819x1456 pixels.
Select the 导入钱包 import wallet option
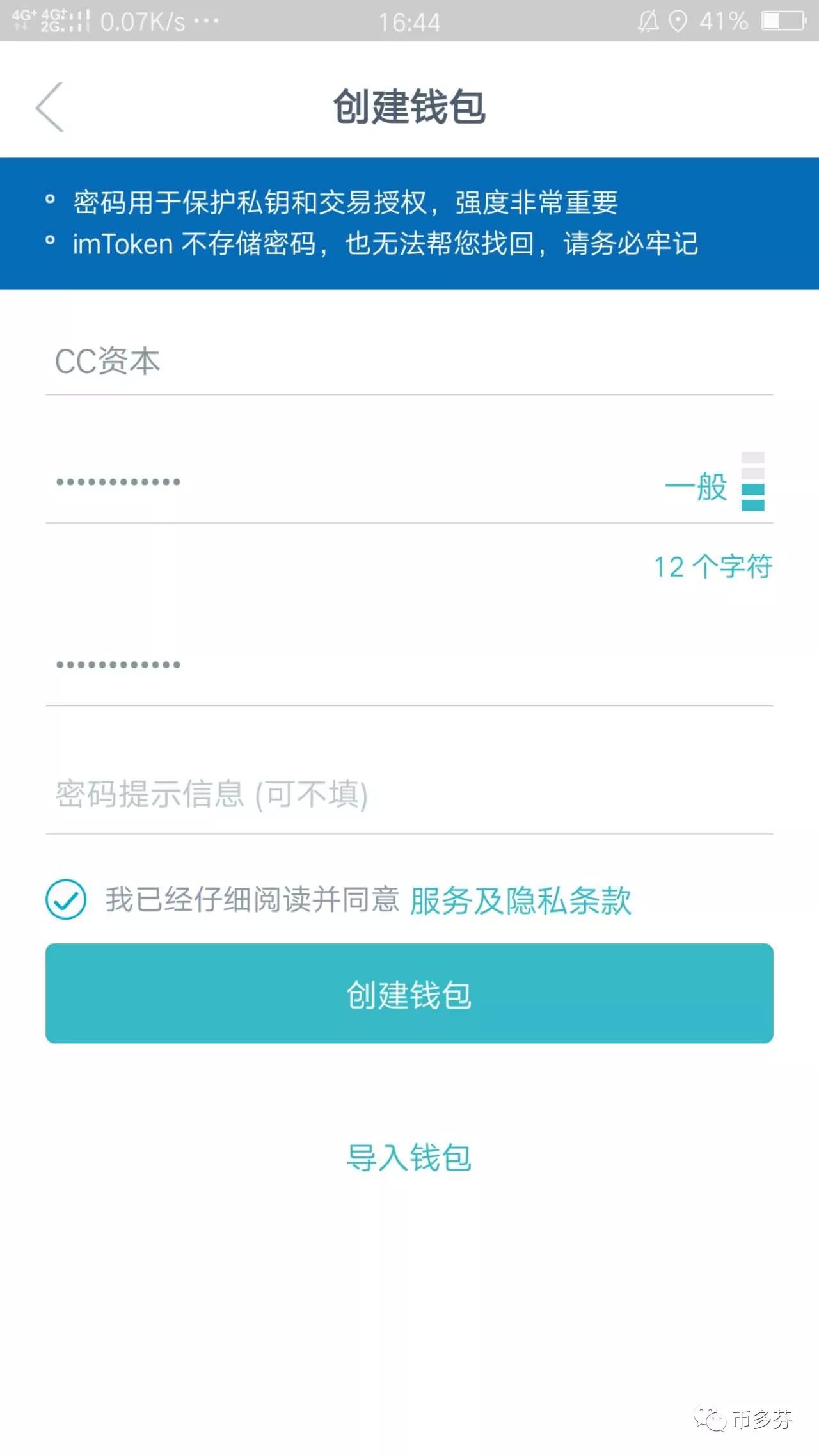click(409, 1155)
